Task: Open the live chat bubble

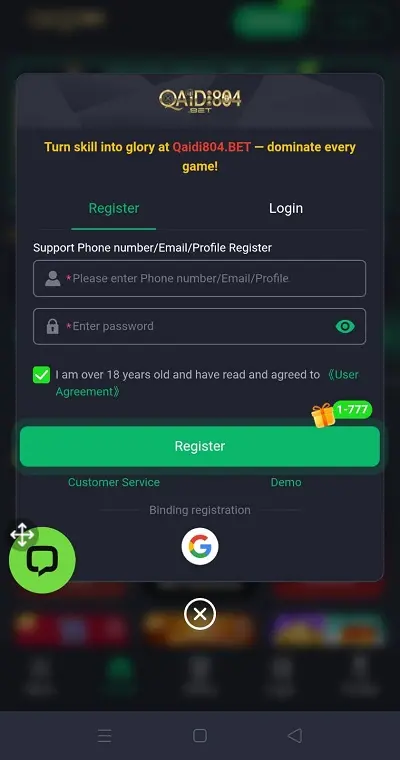Action: [42, 560]
